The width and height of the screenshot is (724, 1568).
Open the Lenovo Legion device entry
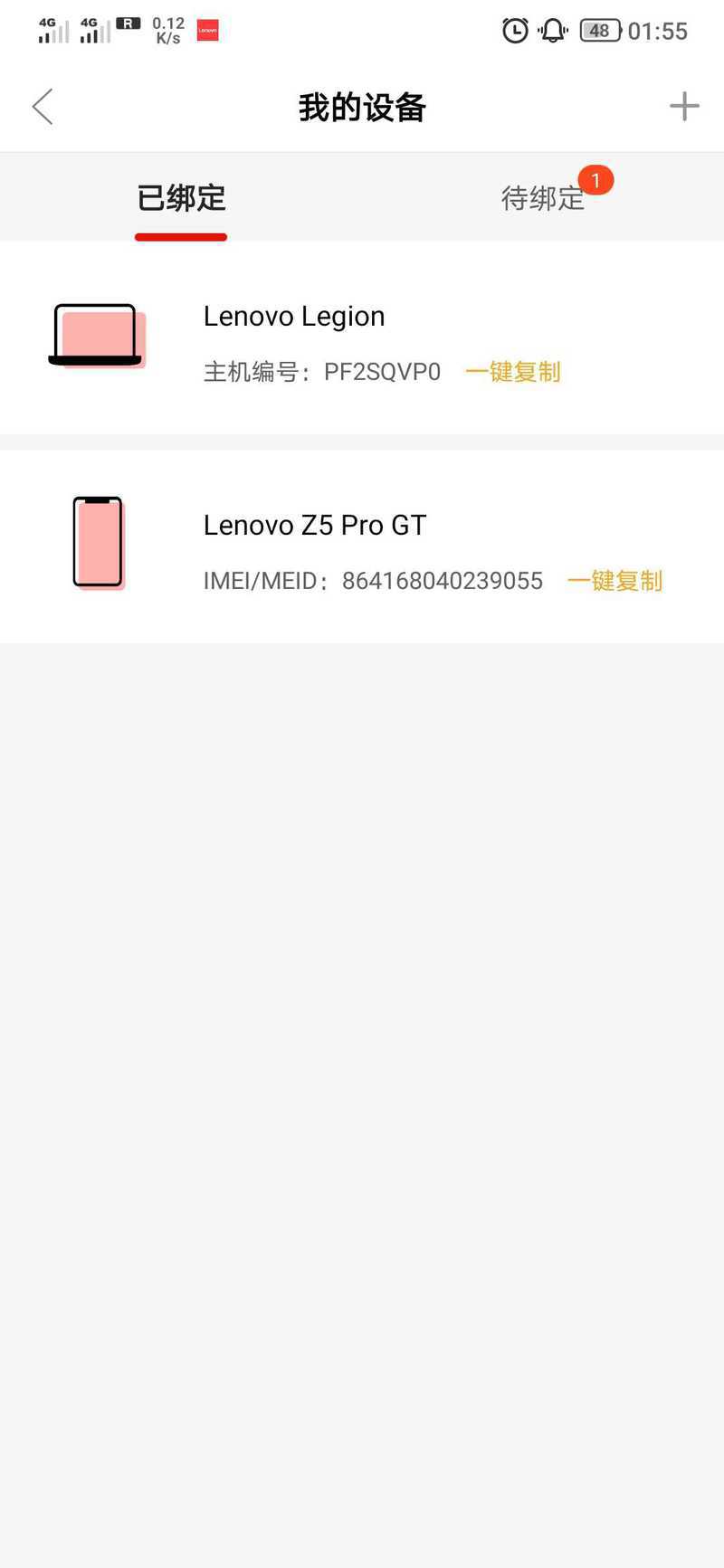tap(362, 338)
